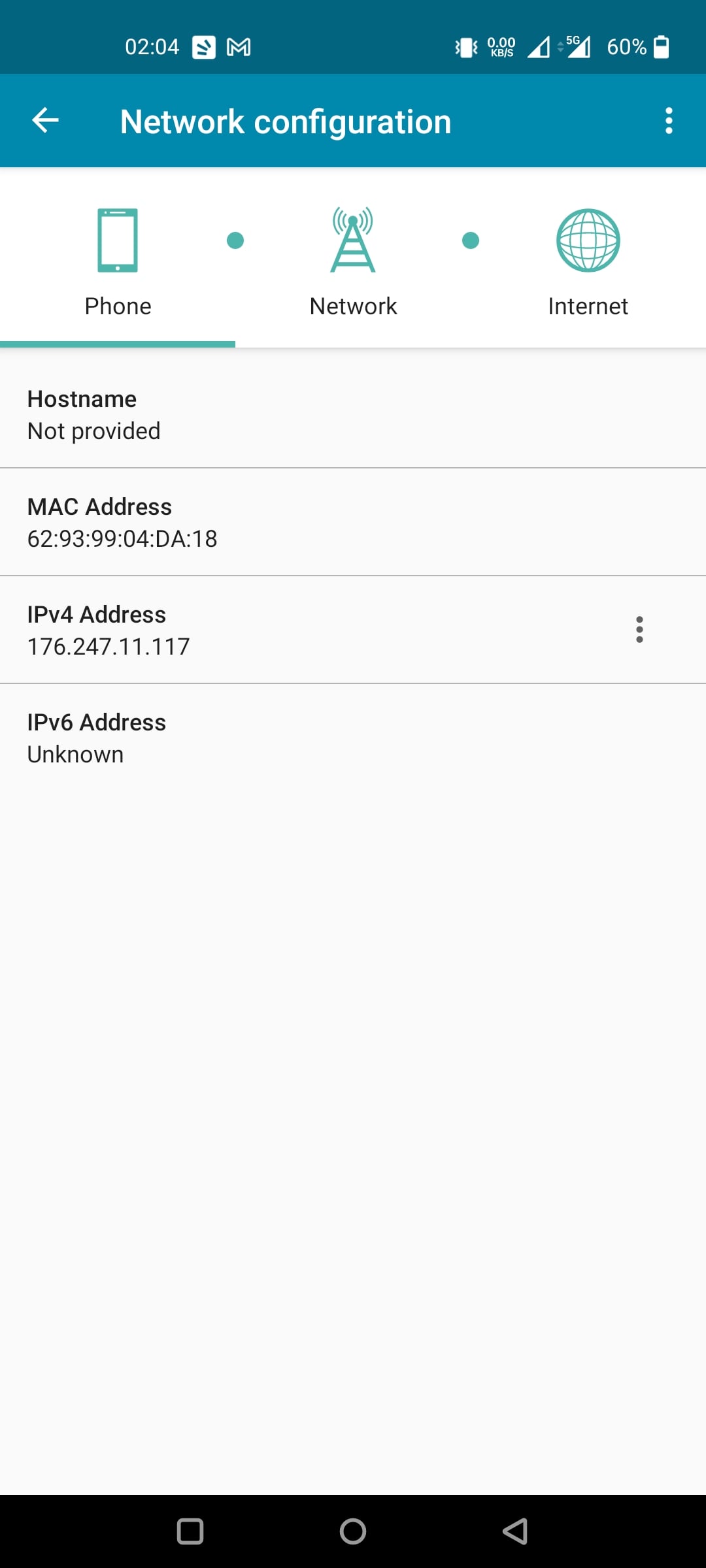Open the overflow menu in the app bar

668,121
